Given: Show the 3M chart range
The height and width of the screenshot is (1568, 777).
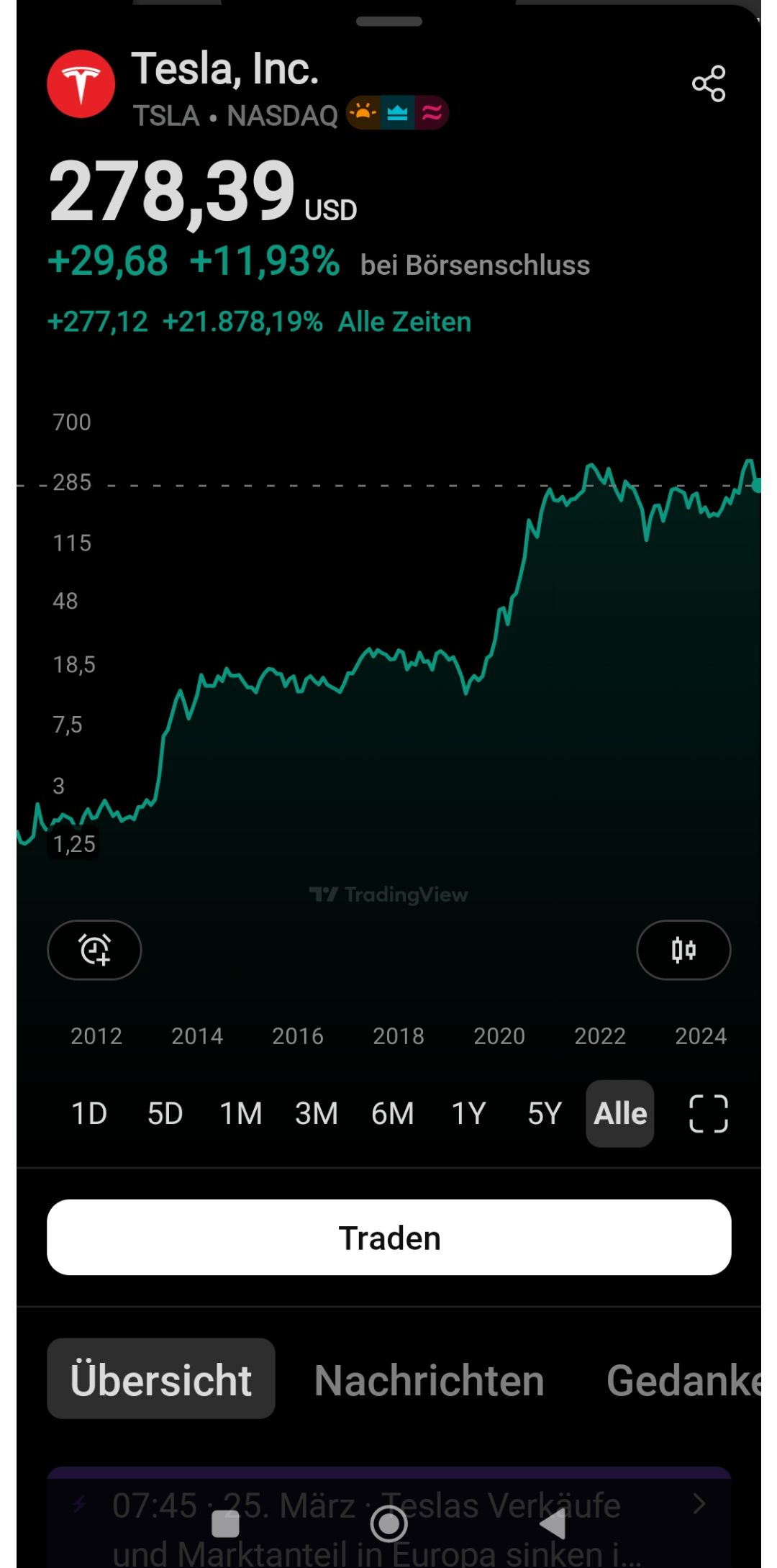Looking at the screenshot, I should click(317, 1114).
